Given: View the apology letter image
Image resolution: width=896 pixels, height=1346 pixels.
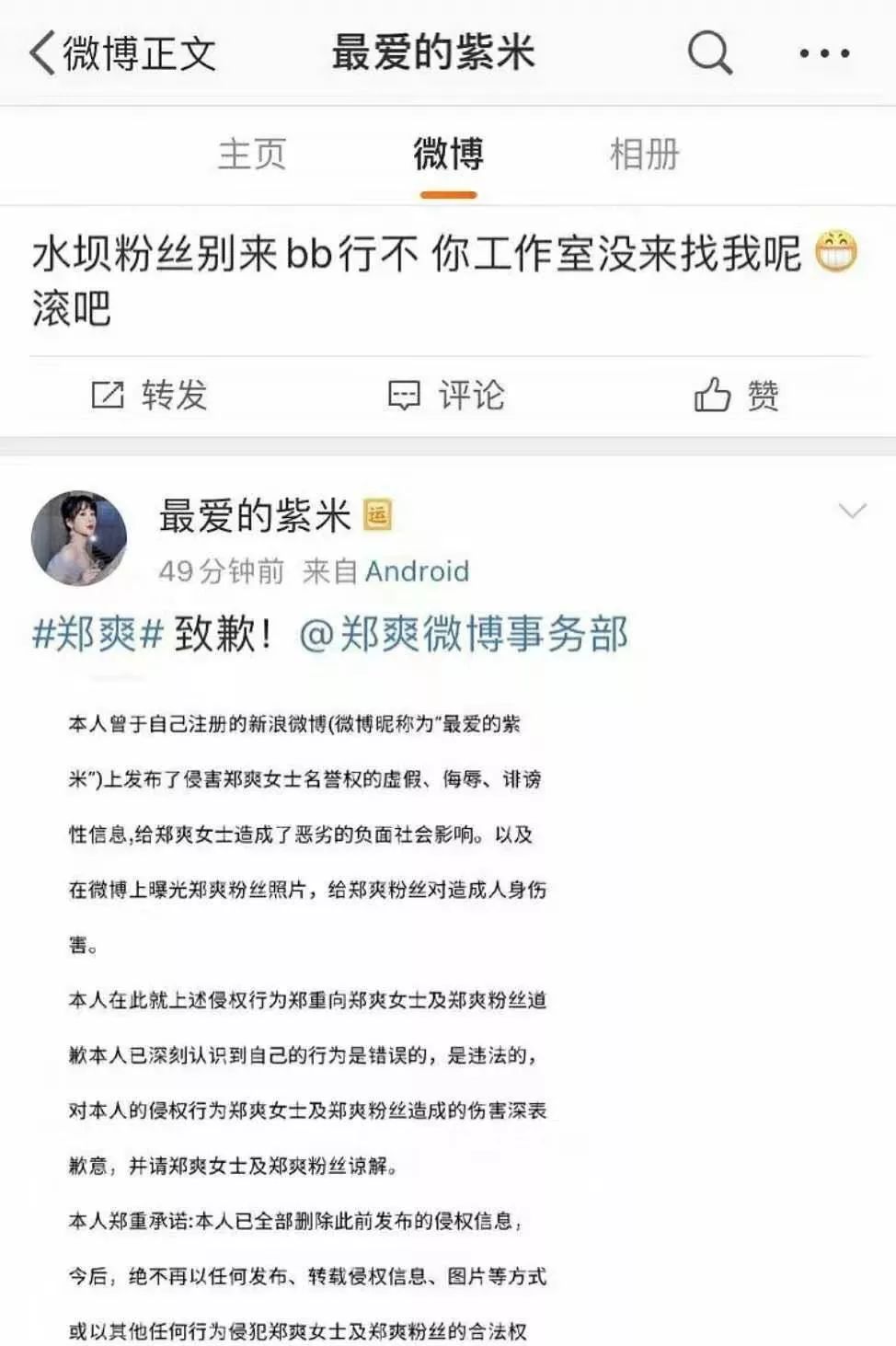Looking at the screenshot, I should (x=308, y=1012).
